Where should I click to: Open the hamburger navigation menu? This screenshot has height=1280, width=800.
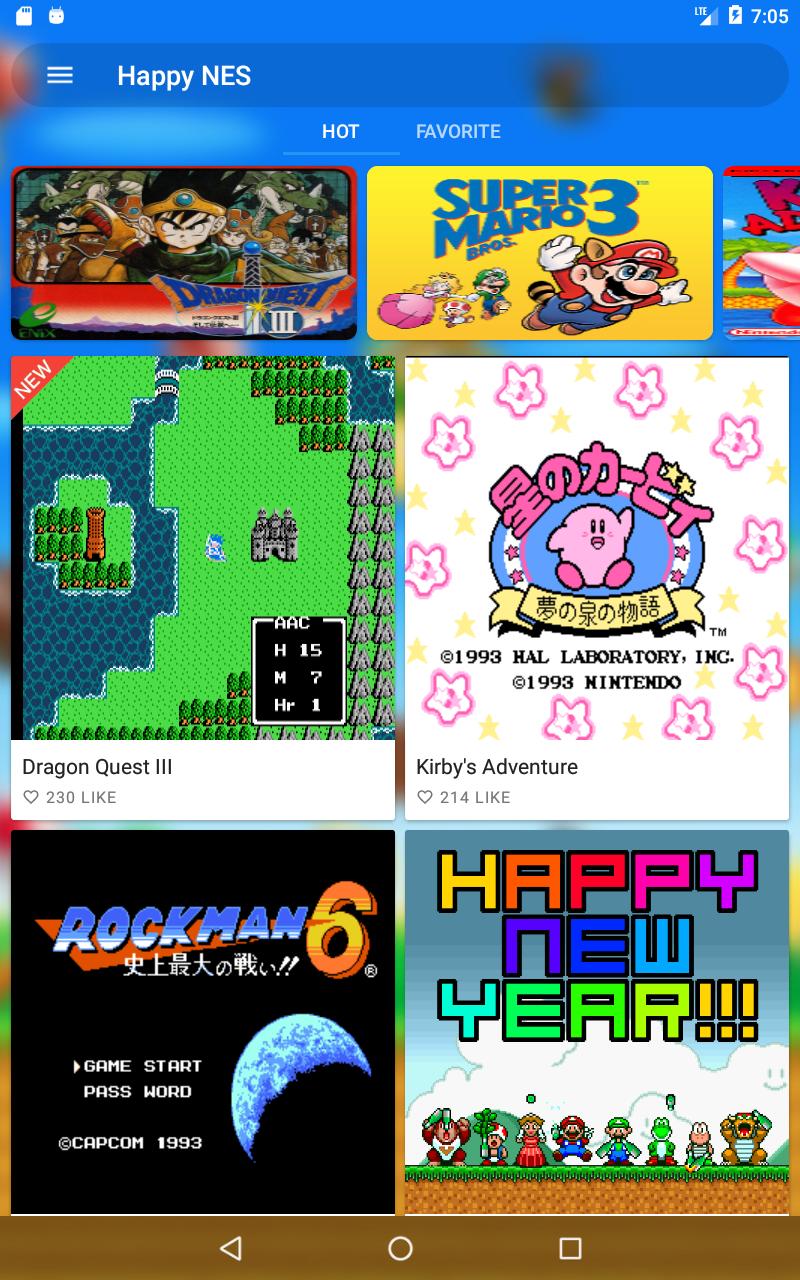tap(60, 76)
